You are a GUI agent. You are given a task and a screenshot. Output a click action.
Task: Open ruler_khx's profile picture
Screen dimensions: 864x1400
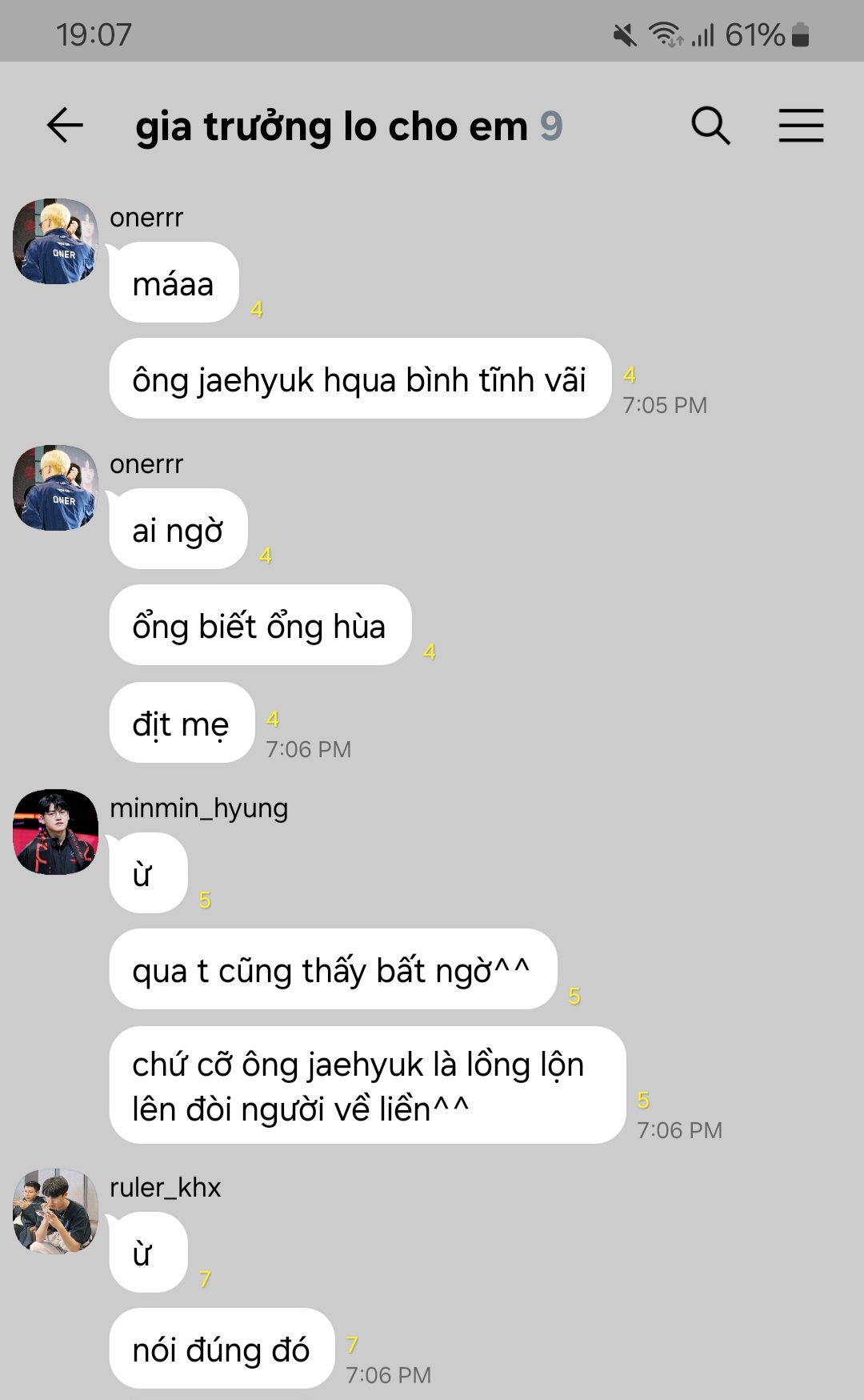click(55, 1211)
